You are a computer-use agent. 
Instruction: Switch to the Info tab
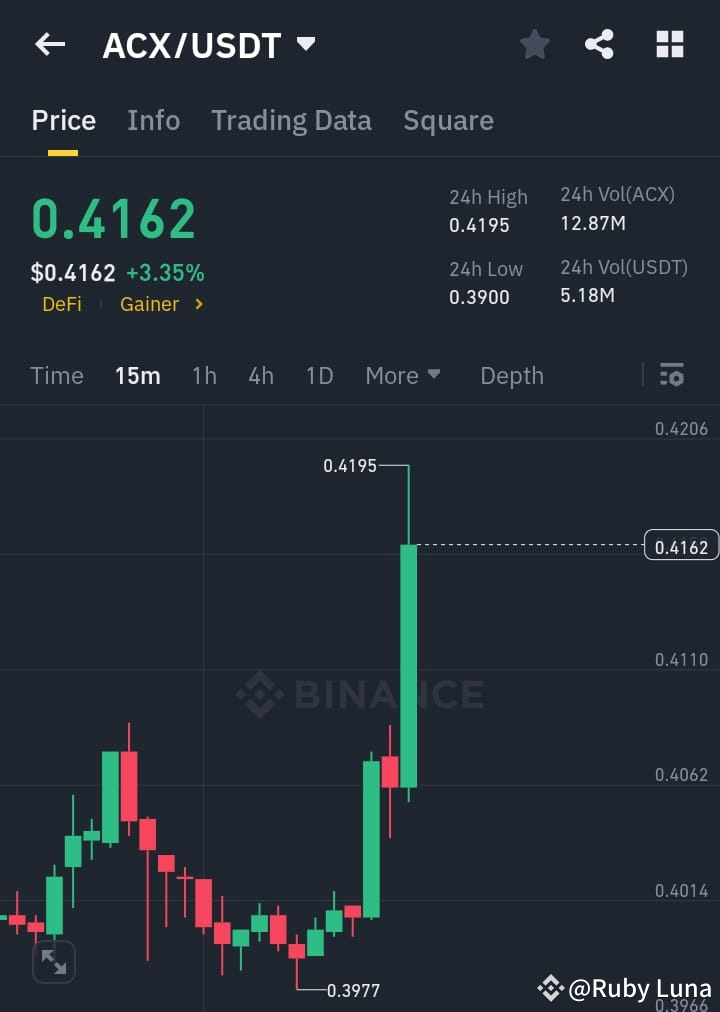pyautogui.click(x=153, y=120)
